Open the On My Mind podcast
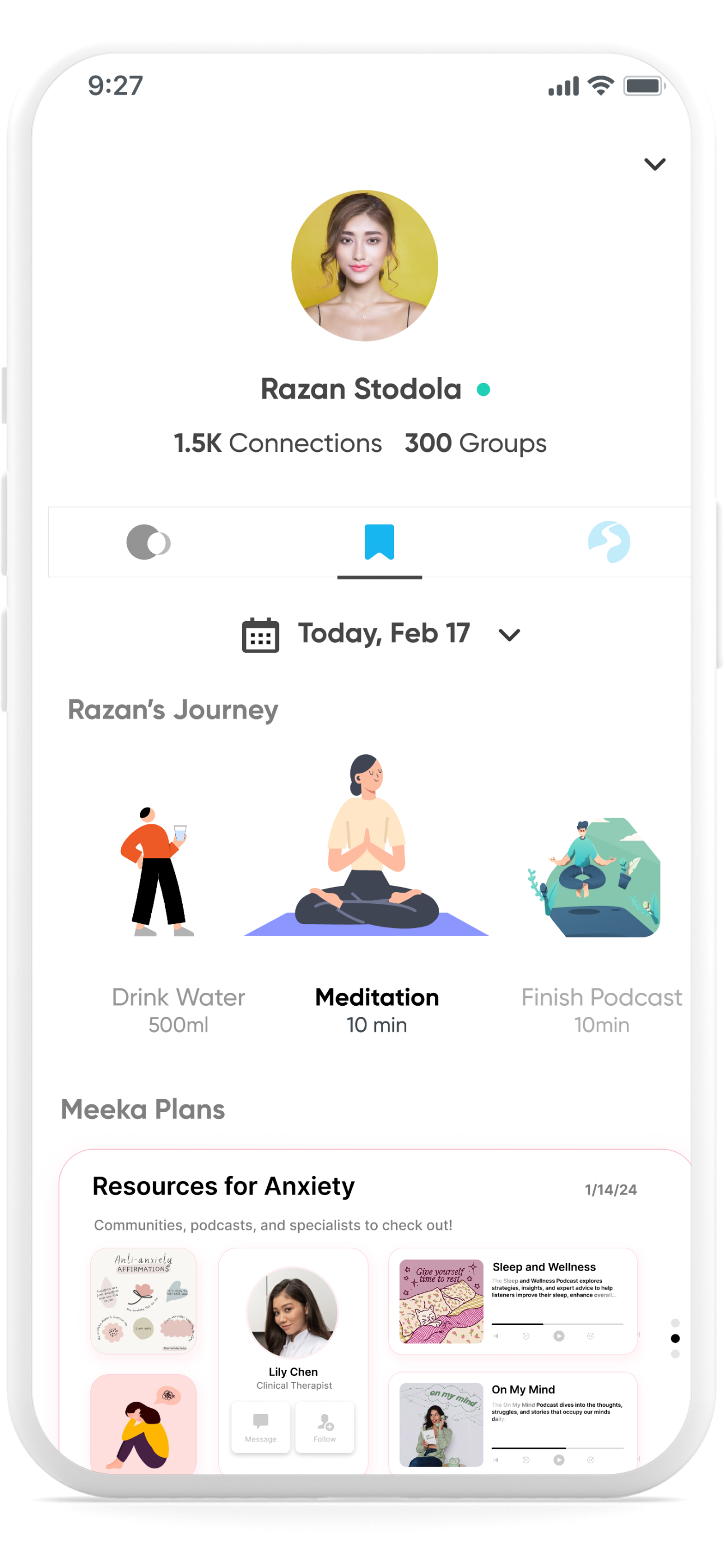This screenshot has height=1568, width=725. [523, 1390]
